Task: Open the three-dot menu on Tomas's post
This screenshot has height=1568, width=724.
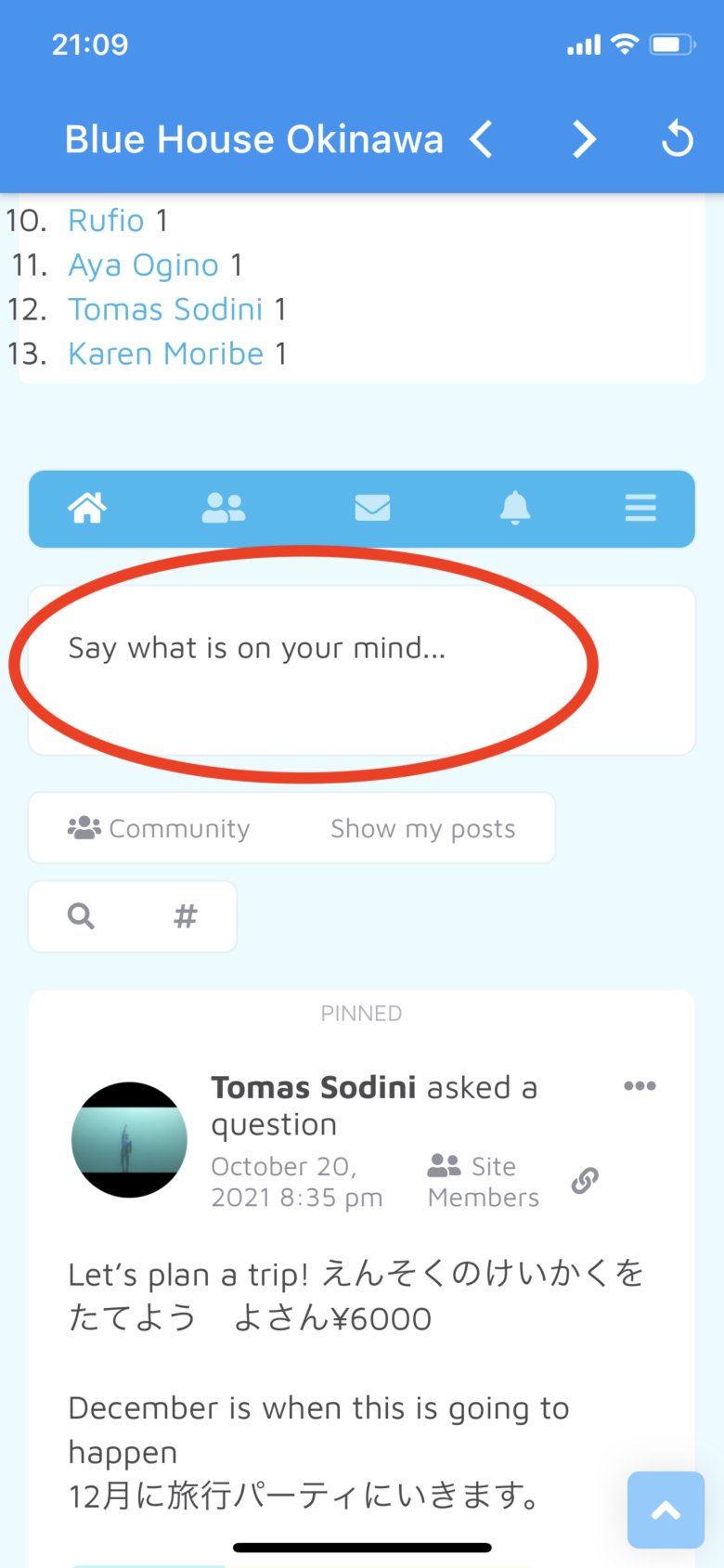Action: pyautogui.click(x=640, y=1086)
